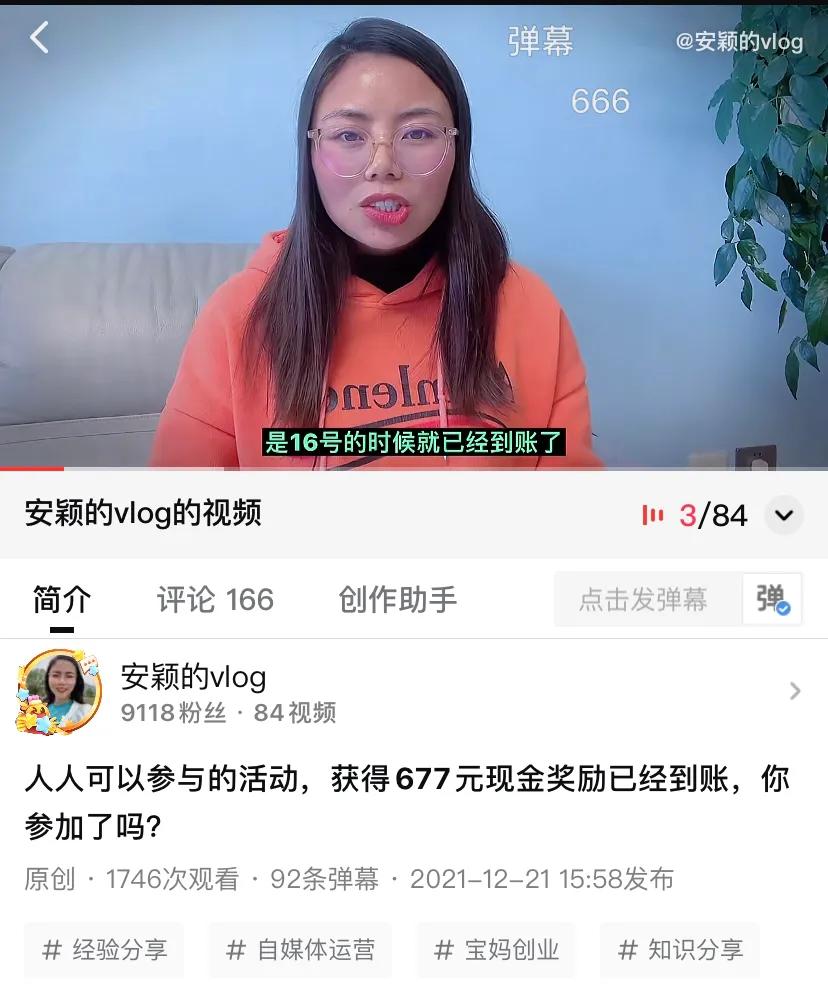Collapse the video info with the down chevron

coord(784,514)
